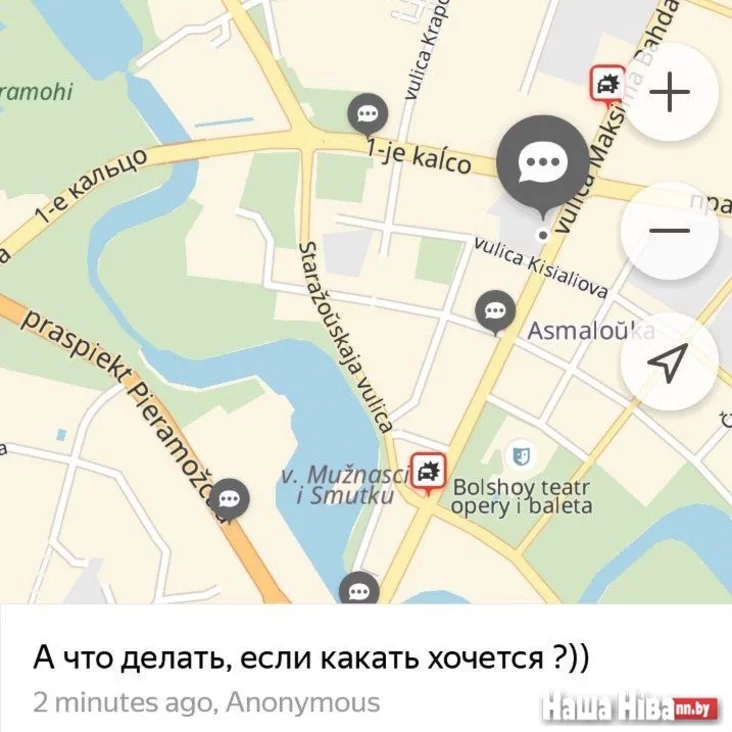Viewport: 732px width, 732px height.
Task: Center map on my current location
Action: pos(669,362)
